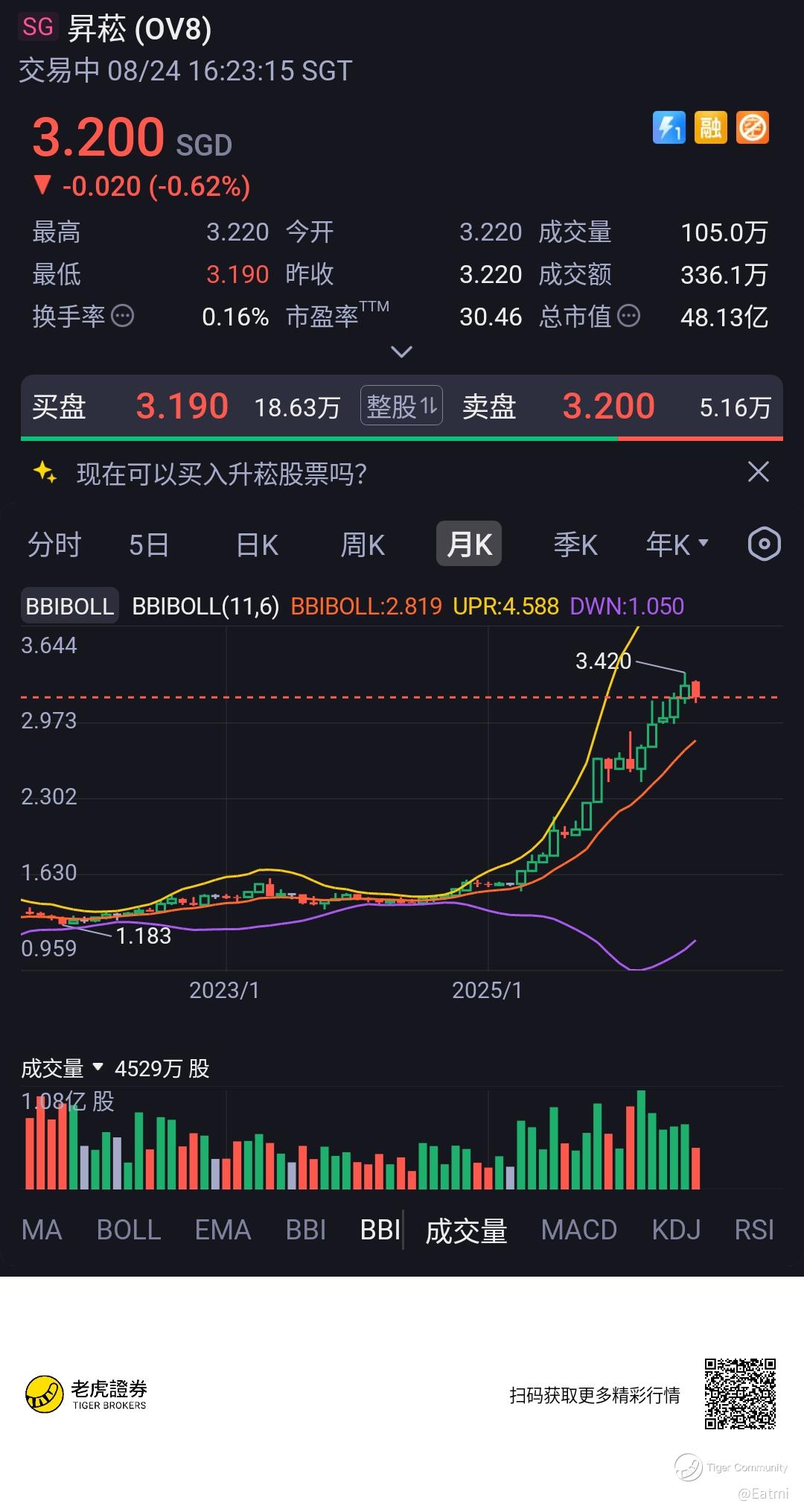The image size is (804, 1512).
Task: Open chart settings hexagon icon
Action: (764, 544)
